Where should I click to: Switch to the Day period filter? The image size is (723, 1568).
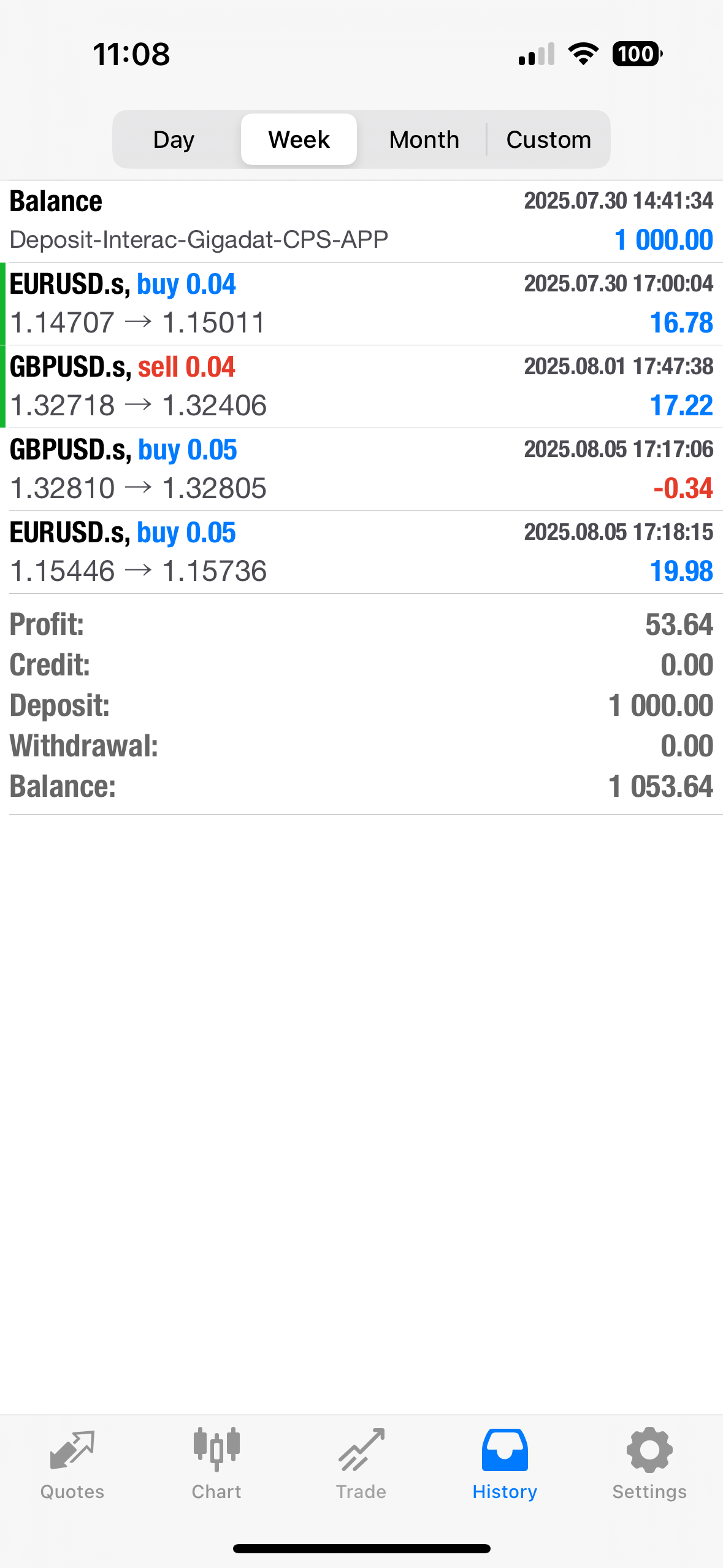click(174, 140)
